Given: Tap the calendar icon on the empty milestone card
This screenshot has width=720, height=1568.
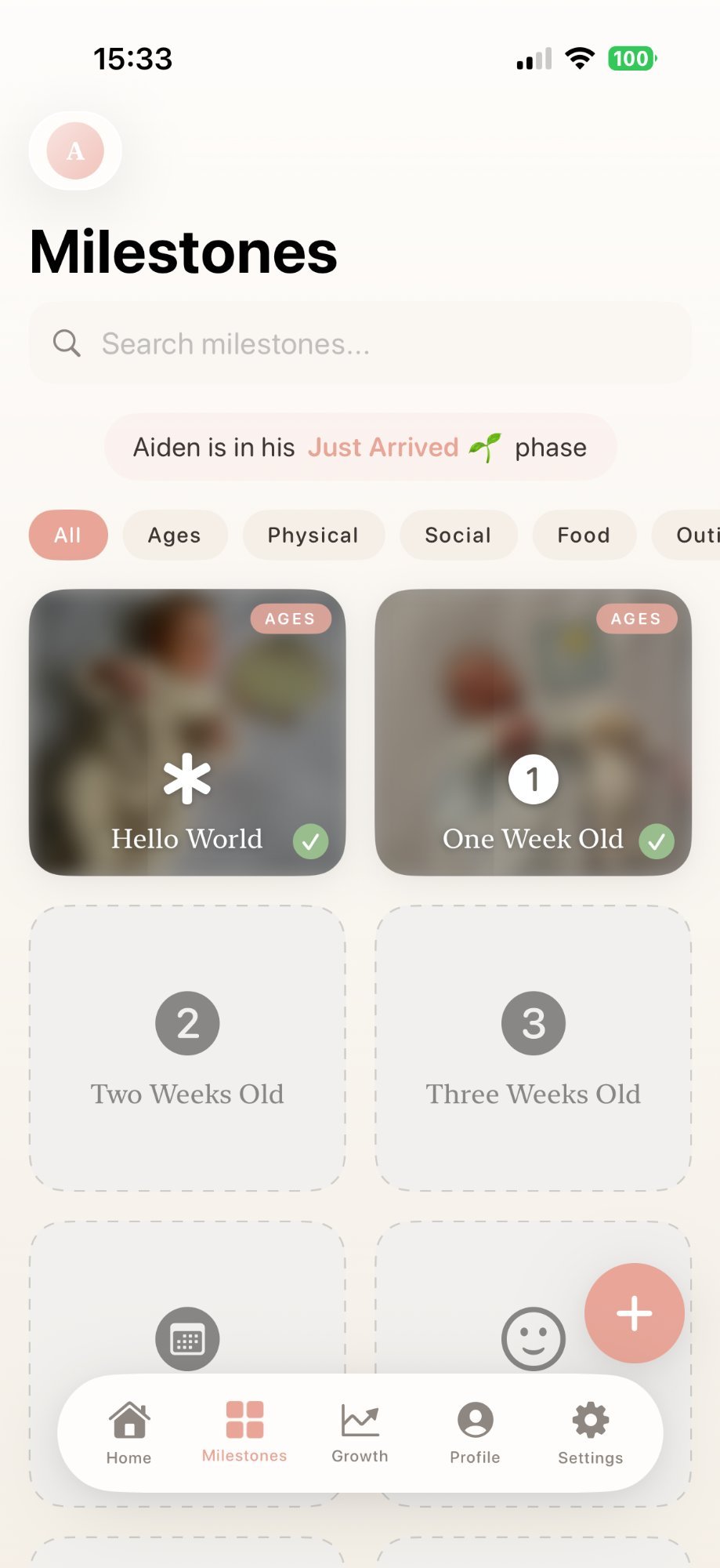Looking at the screenshot, I should point(186,1338).
